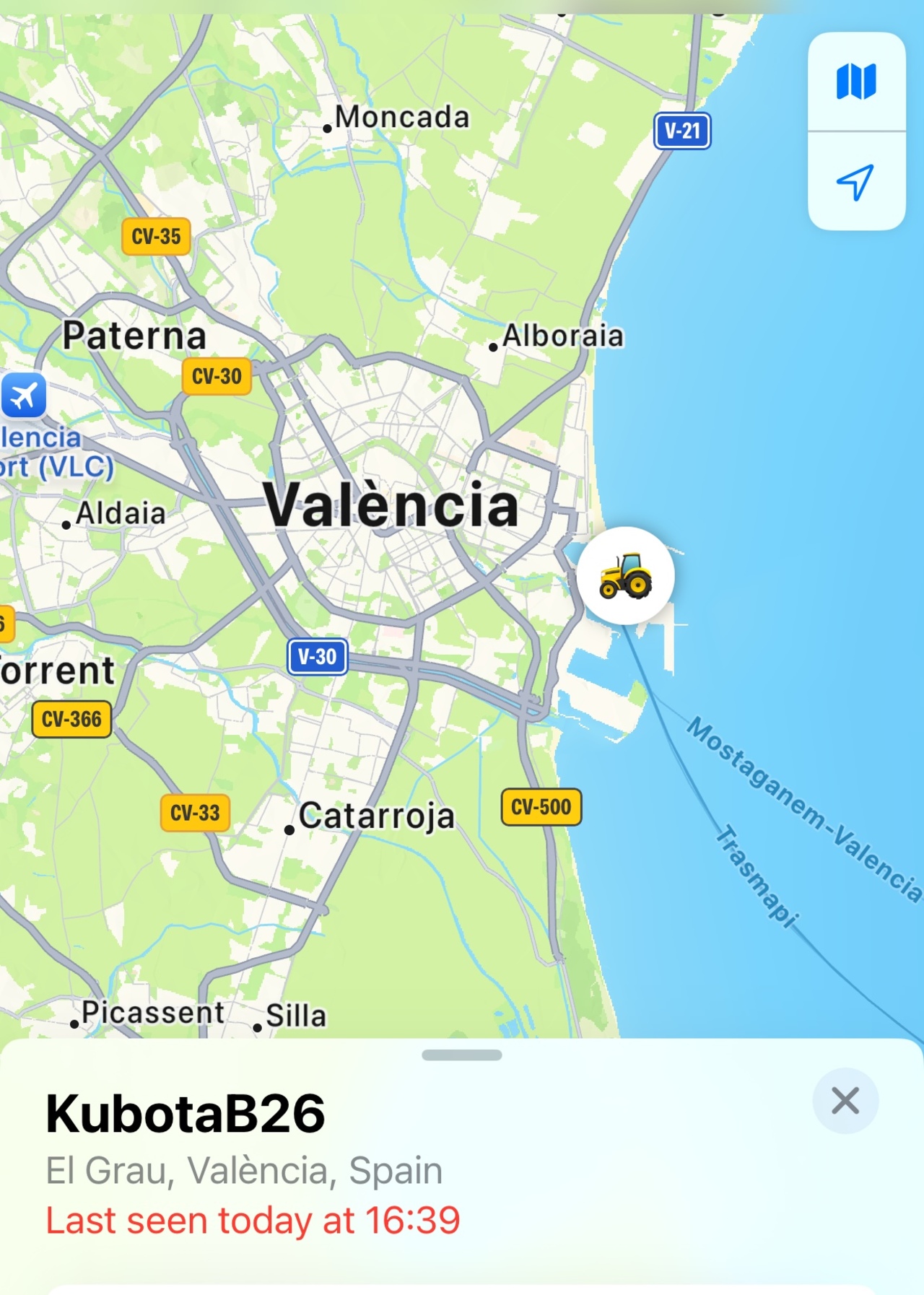Center map on my current location

pyautogui.click(x=856, y=182)
